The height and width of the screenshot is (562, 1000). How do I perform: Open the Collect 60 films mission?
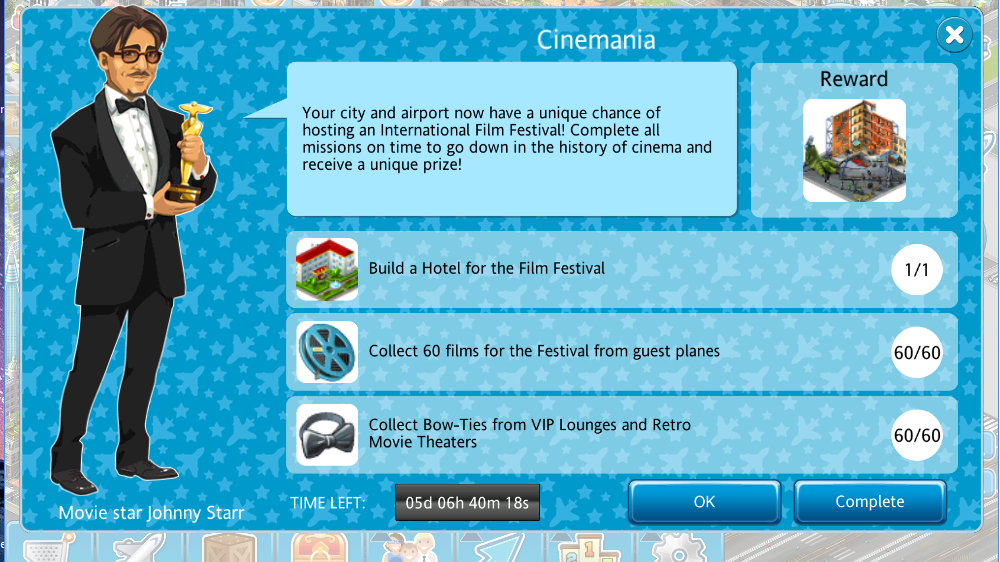[620, 352]
